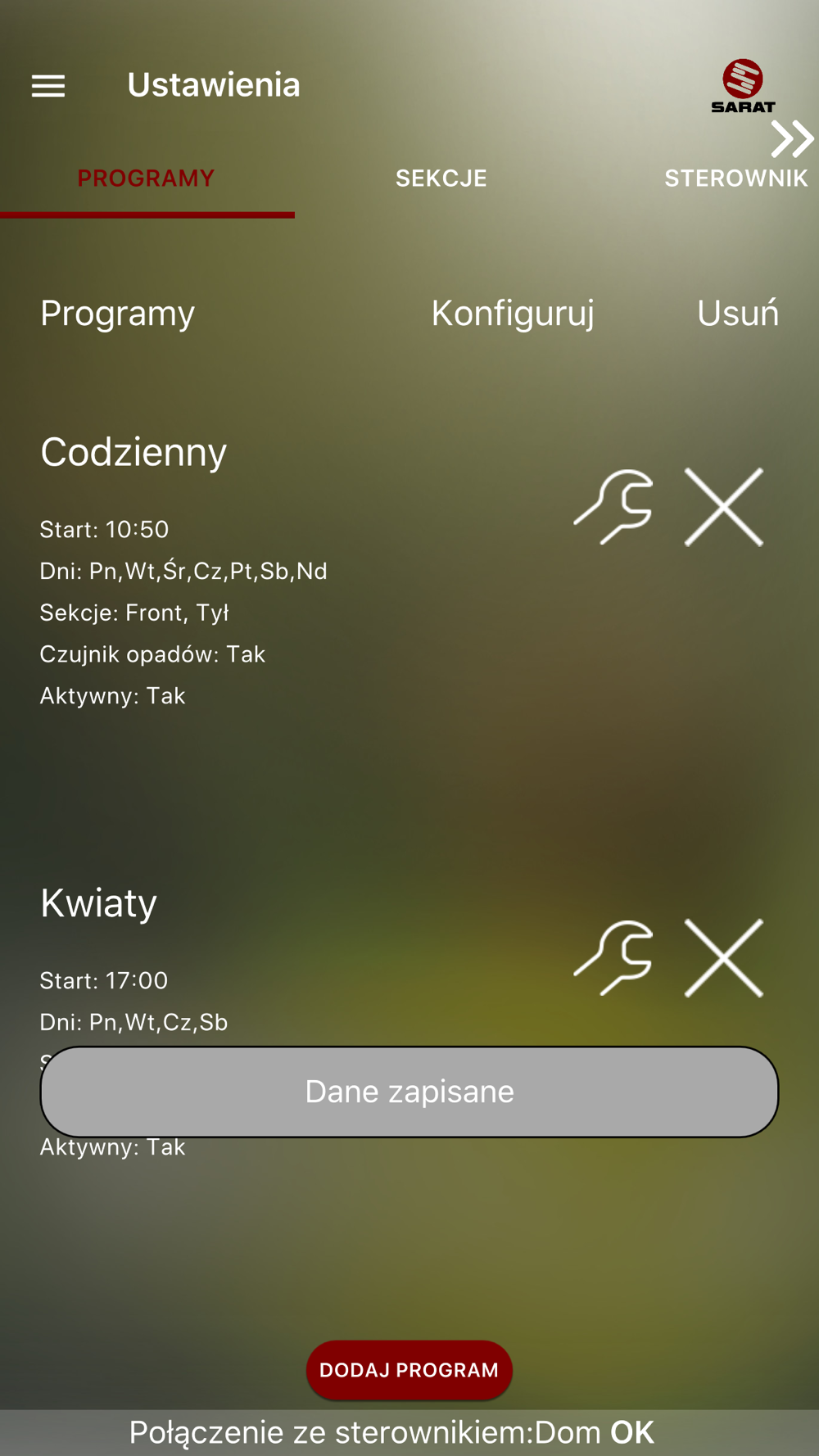Configure the Kwiaty program with wrench icon
This screenshot has width=819, height=1456.
pos(613,958)
